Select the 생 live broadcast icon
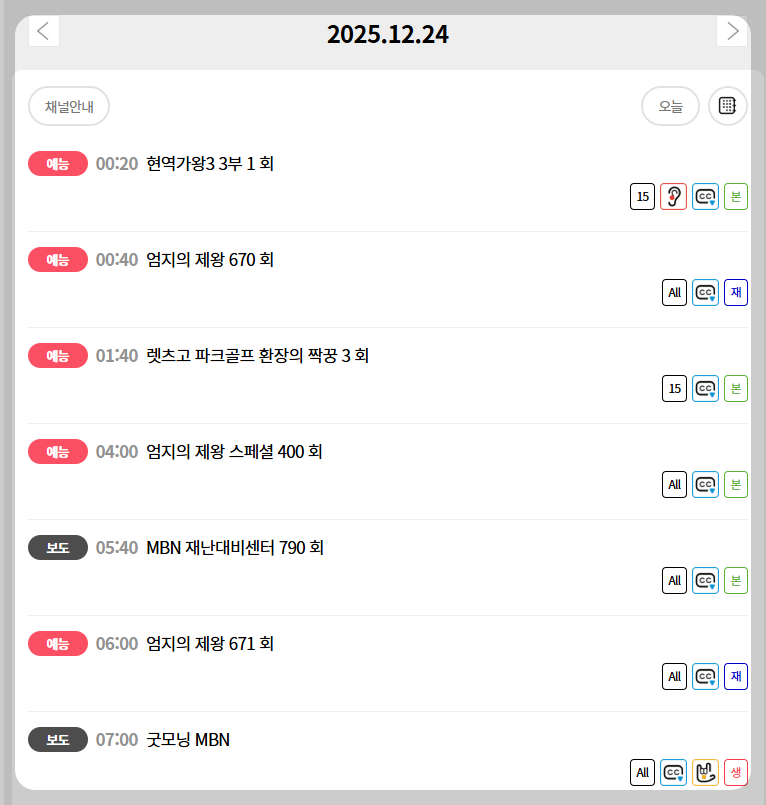 point(736,772)
